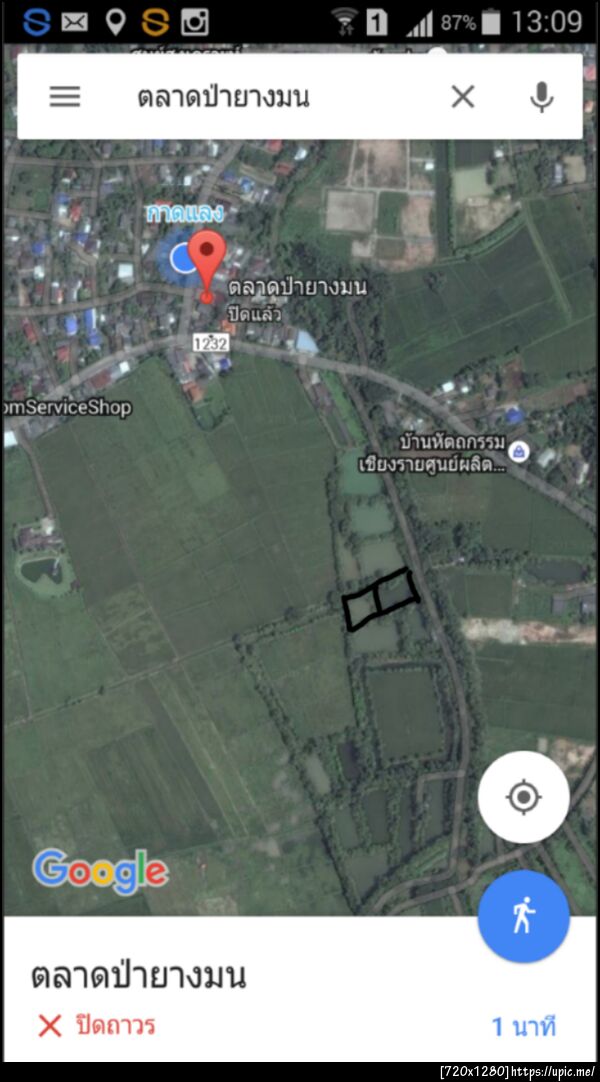
Task: Open the hamburger menu drawer
Action: click(x=65, y=96)
